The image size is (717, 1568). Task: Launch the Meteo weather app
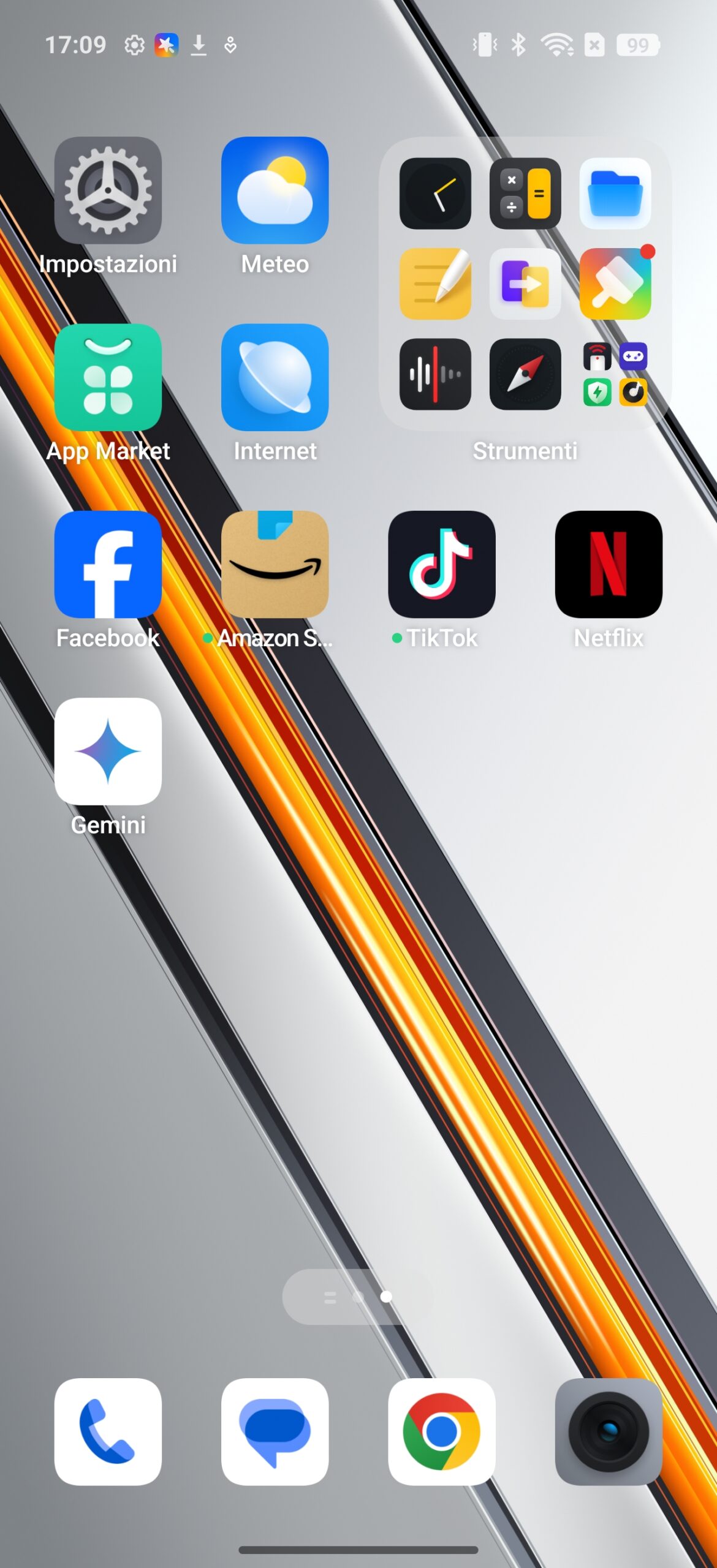click(275, 190)
